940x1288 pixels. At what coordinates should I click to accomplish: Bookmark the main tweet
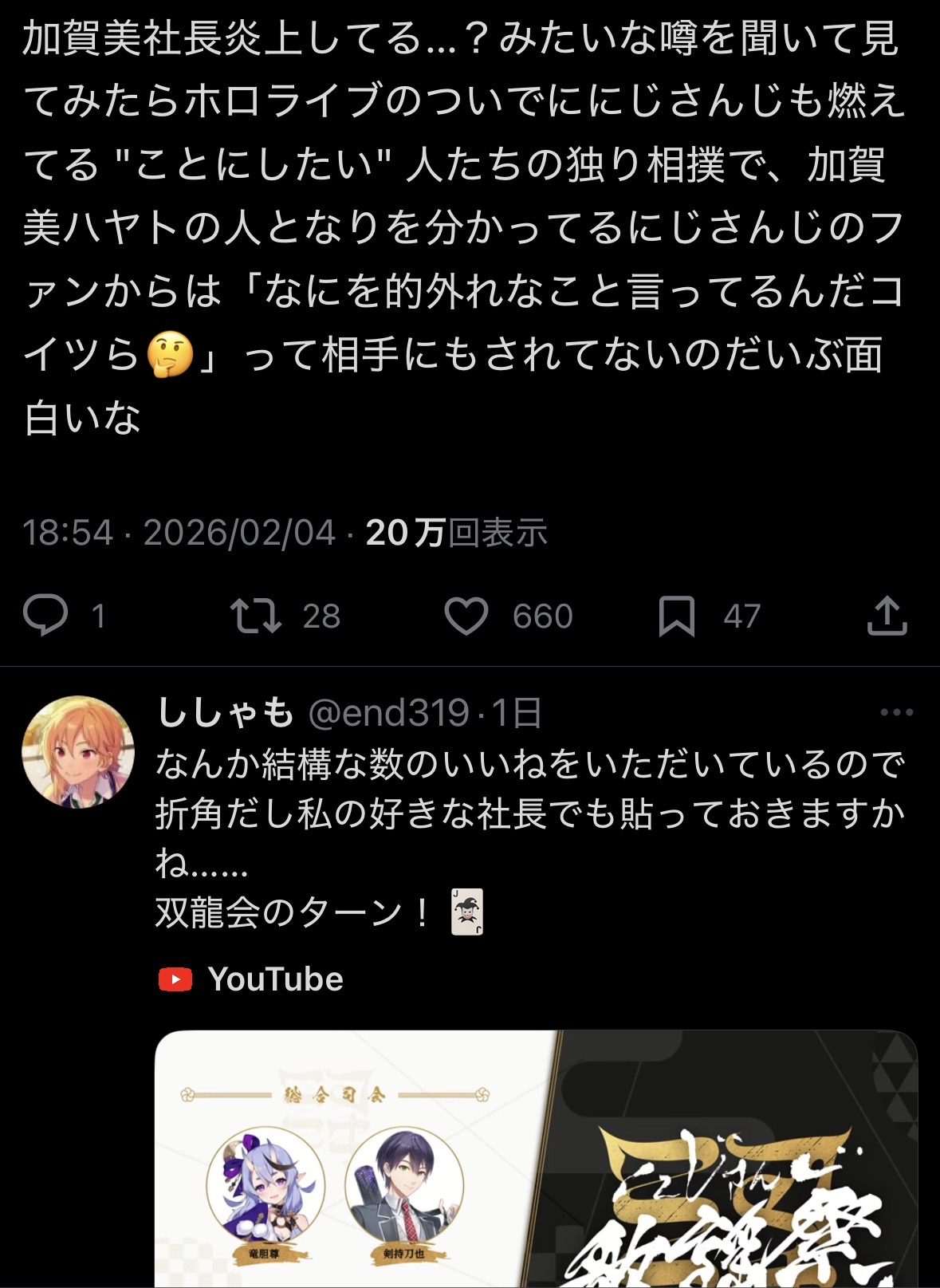(676, 616)
